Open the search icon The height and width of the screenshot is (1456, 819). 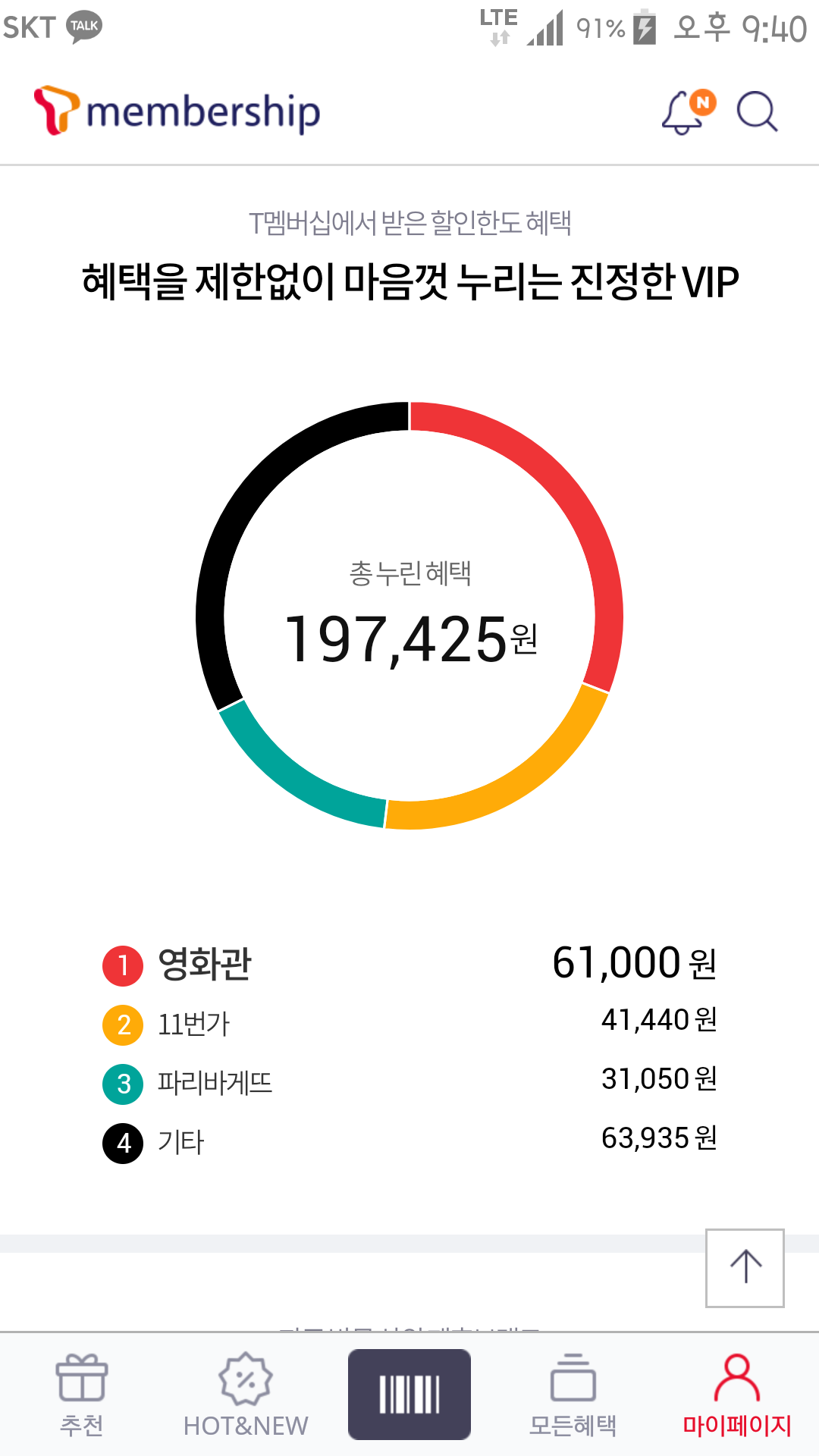(757, 112)
